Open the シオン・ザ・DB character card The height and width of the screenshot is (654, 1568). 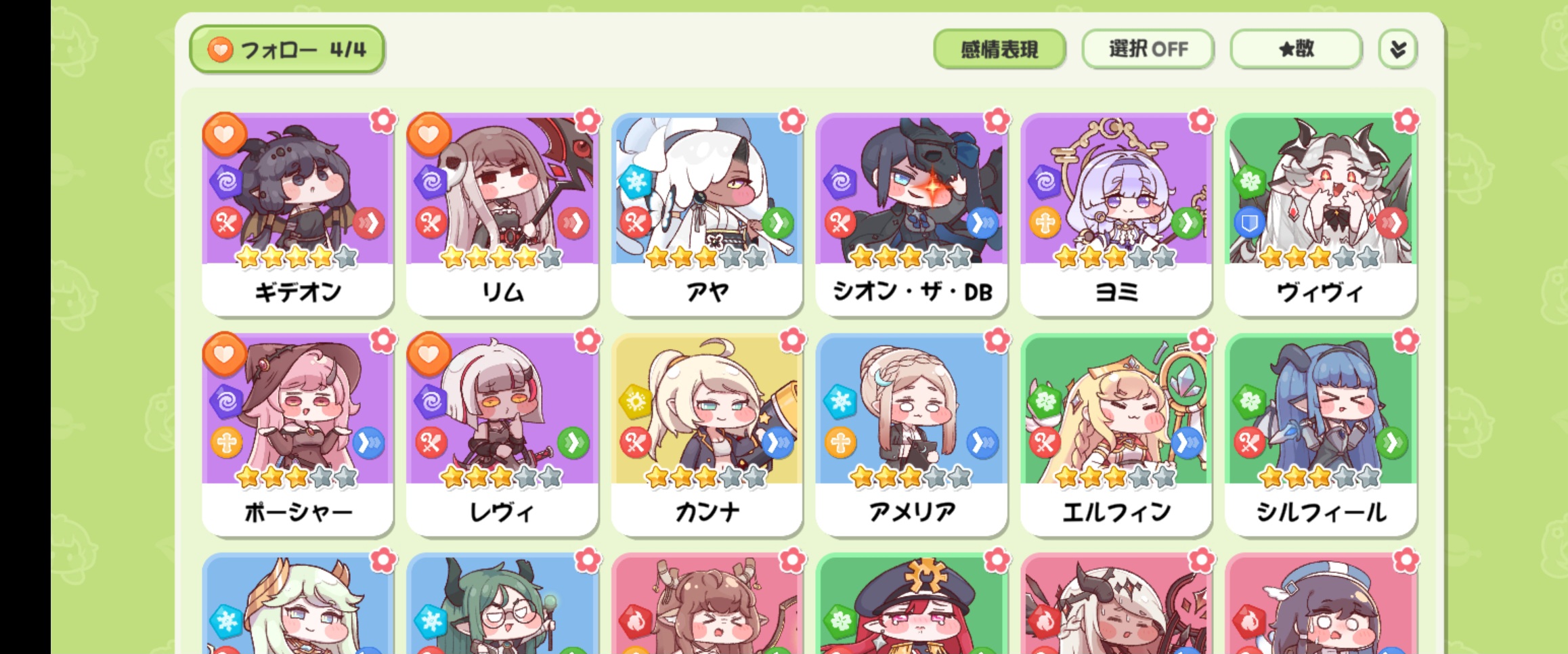pos(911,213)
